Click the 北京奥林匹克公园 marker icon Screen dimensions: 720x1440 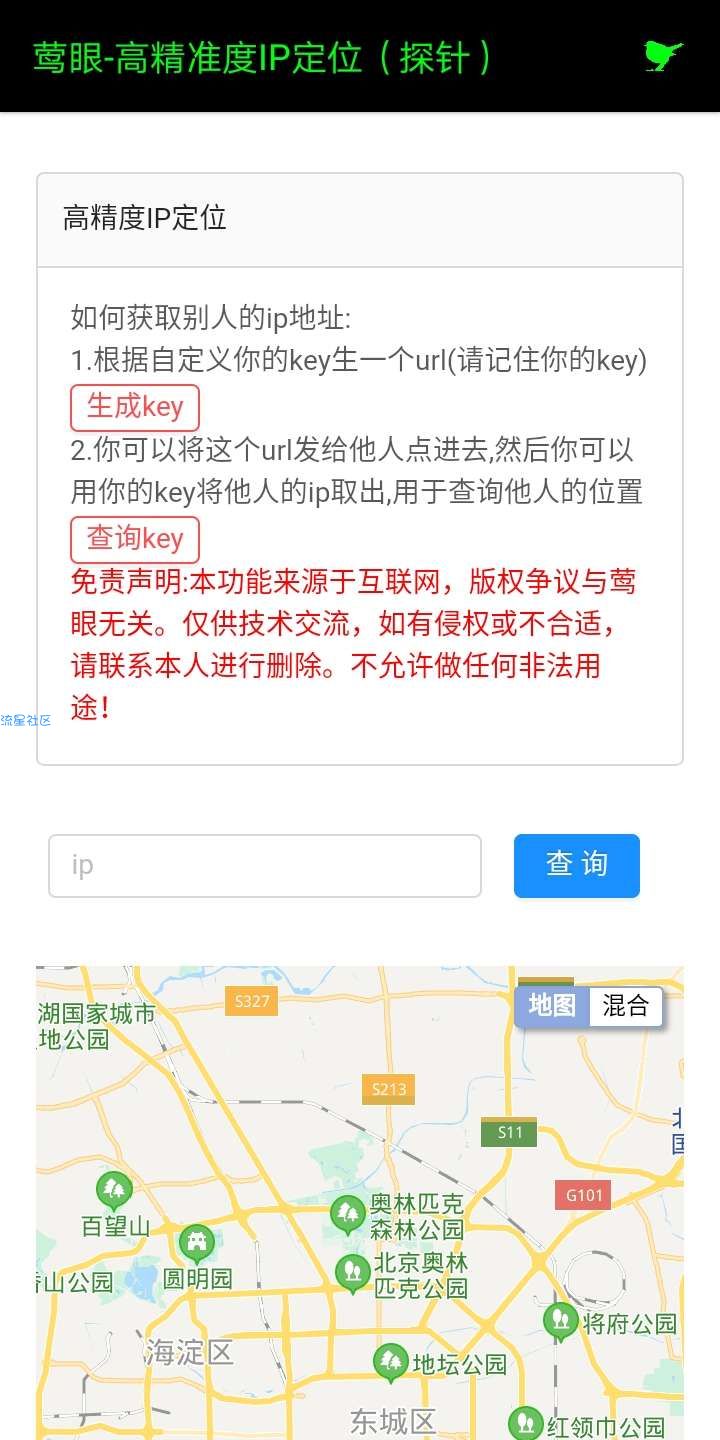[354, 1272]
